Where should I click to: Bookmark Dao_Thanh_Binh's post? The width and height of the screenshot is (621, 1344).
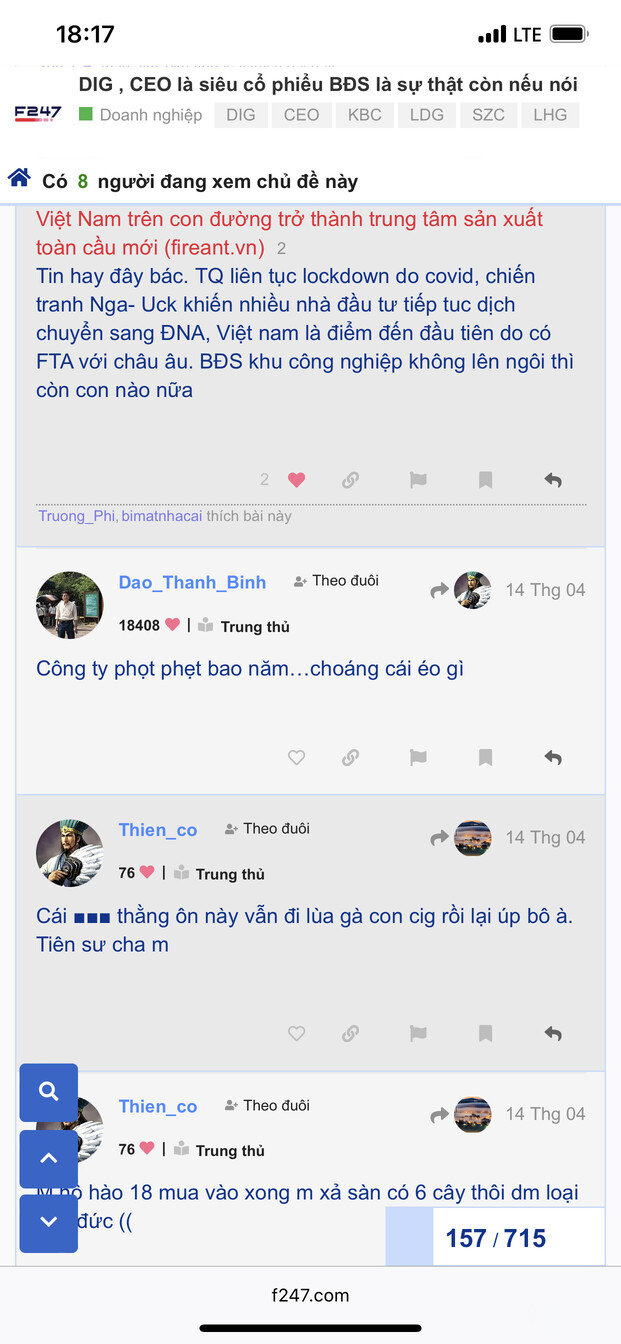pos(485,758)
